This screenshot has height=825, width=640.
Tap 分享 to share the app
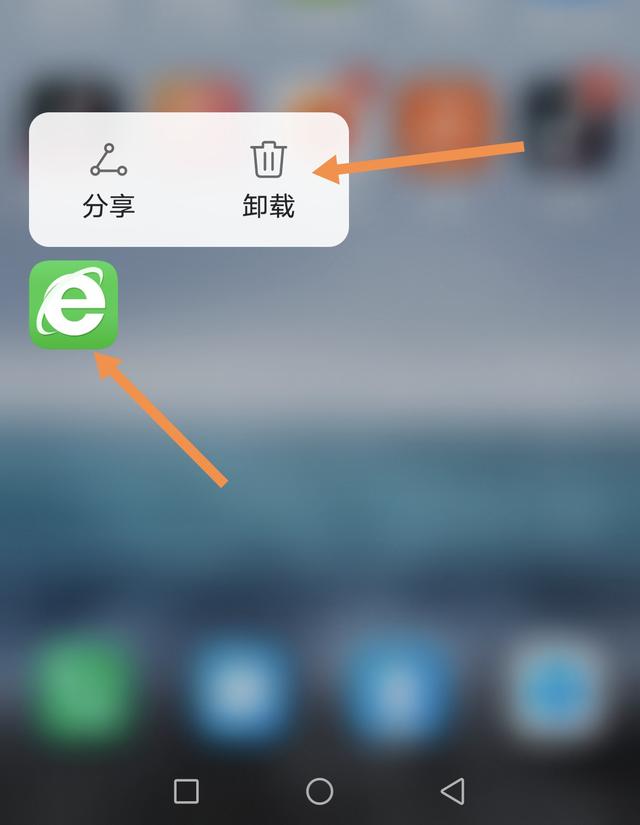(108, 180)
